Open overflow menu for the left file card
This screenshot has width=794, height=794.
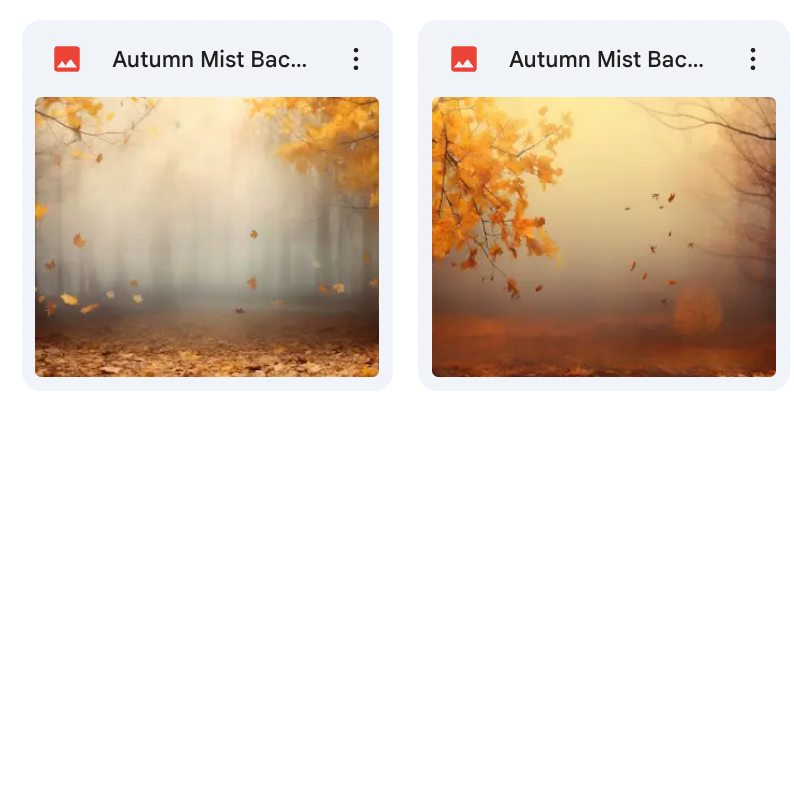[356, 59]
